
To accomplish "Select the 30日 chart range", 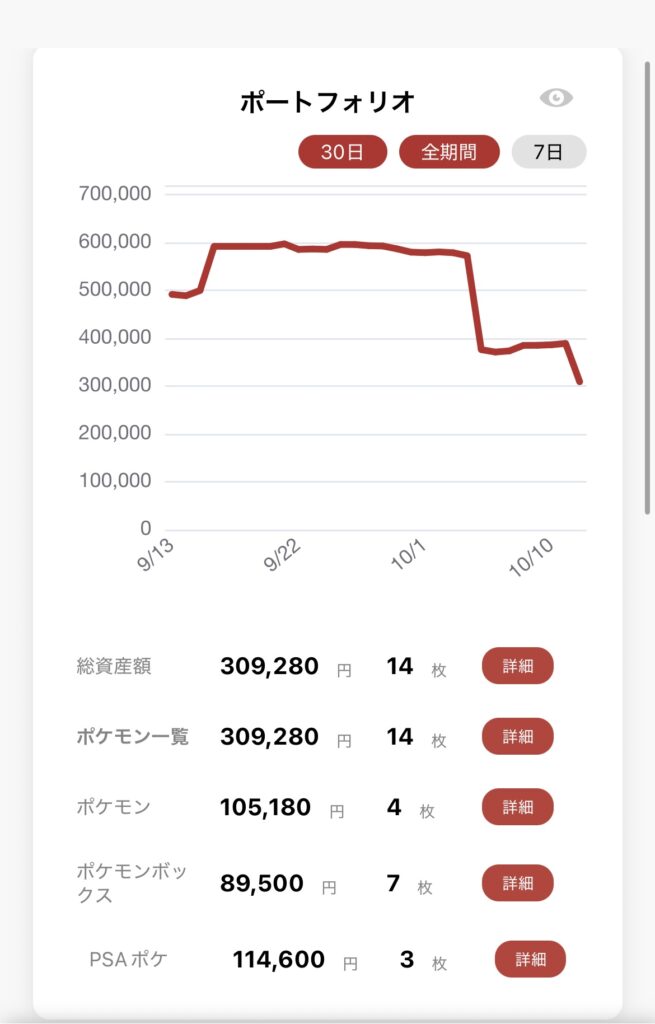I will 342,153.
